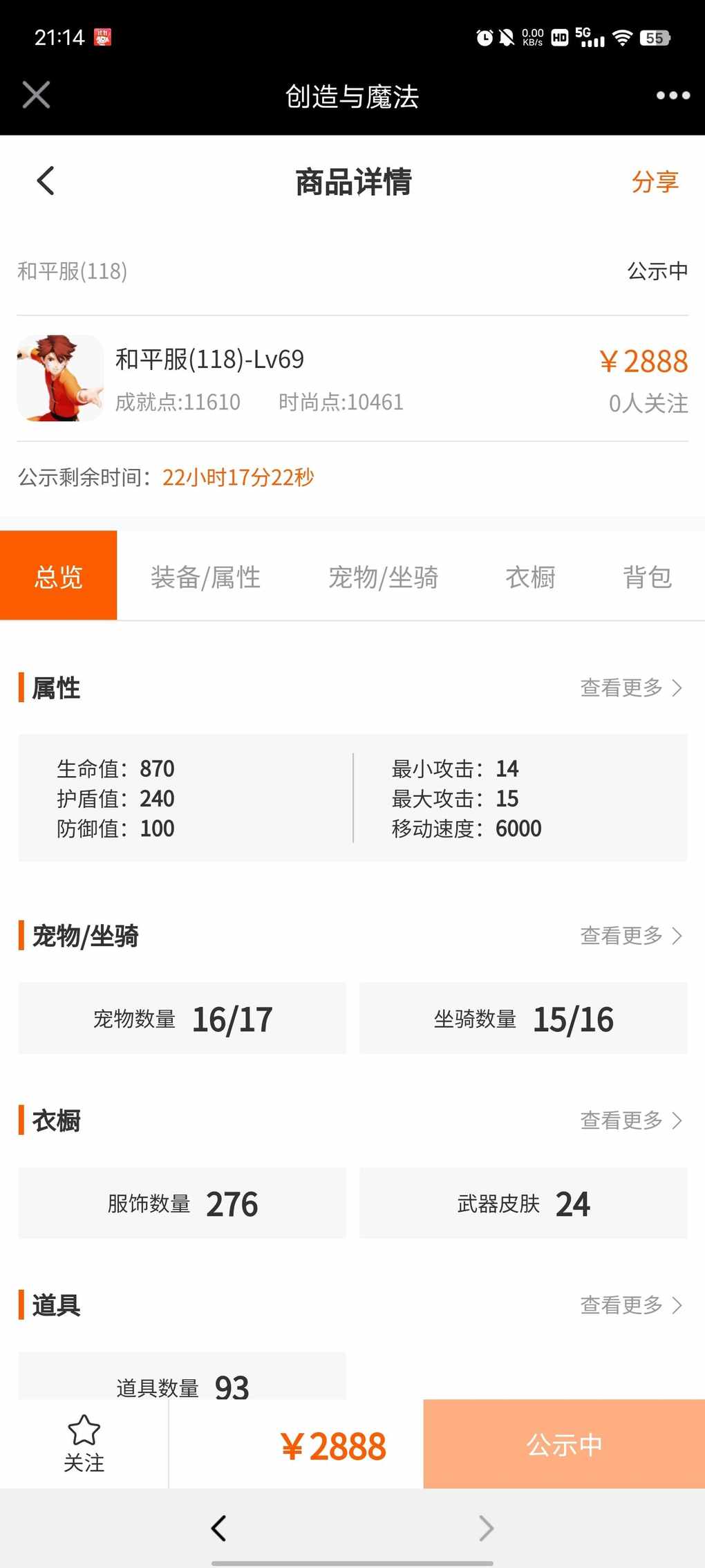Screen dimensions: 705x1568
Task: Select the 总览 tab
Action: click(x=59, y=576)
